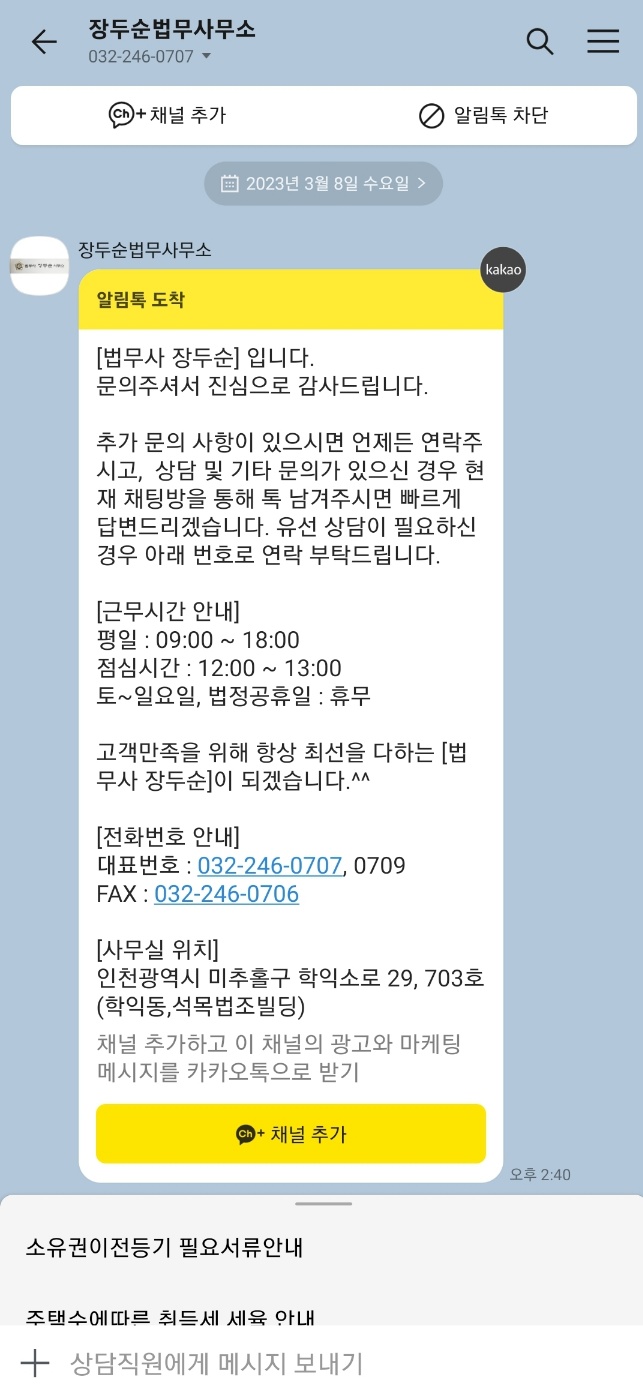Image resolution: width=643 pixels, height=1400 pixels.
Task: Open the hamburger menu
Action: [603, 41]
